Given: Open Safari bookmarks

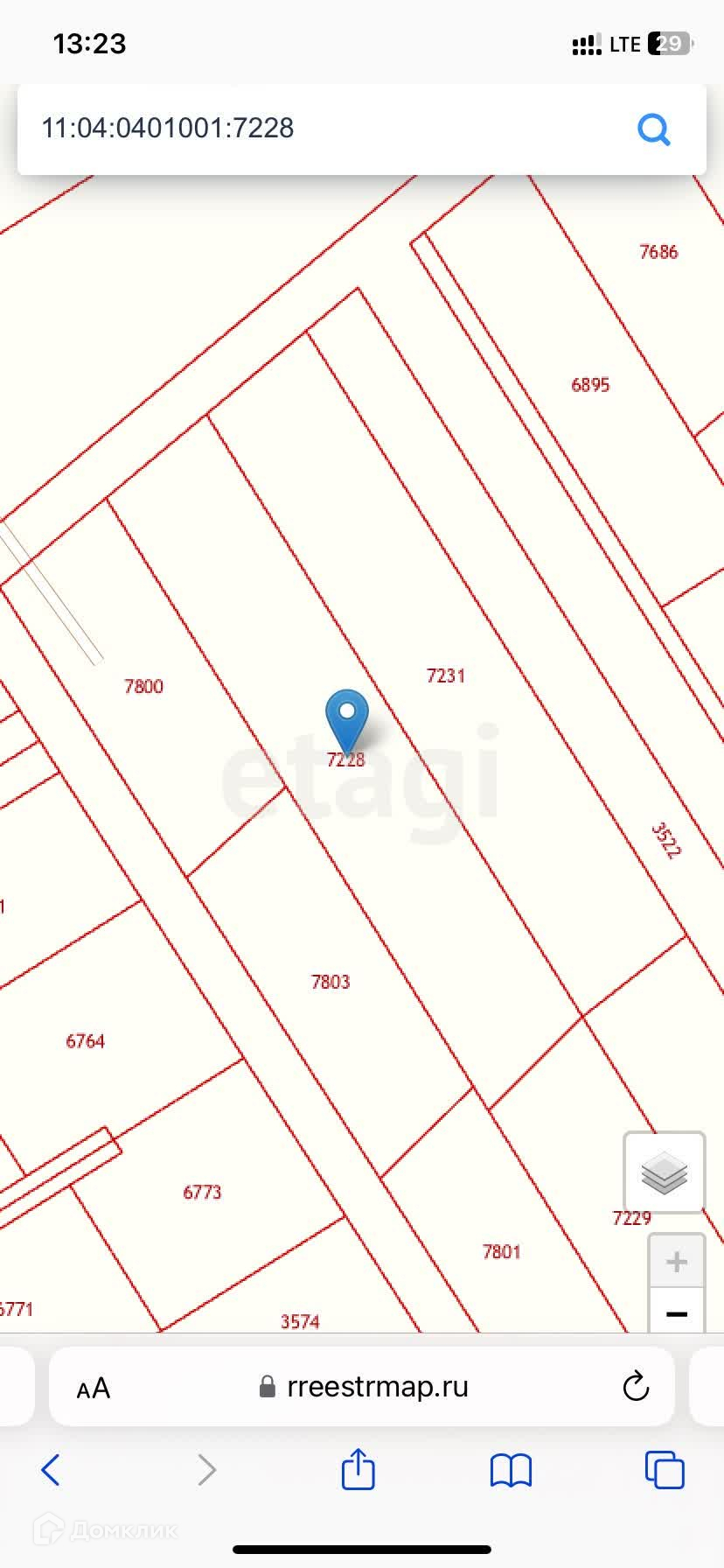Looking at the screenshot, I should [x=511, y=1470].
